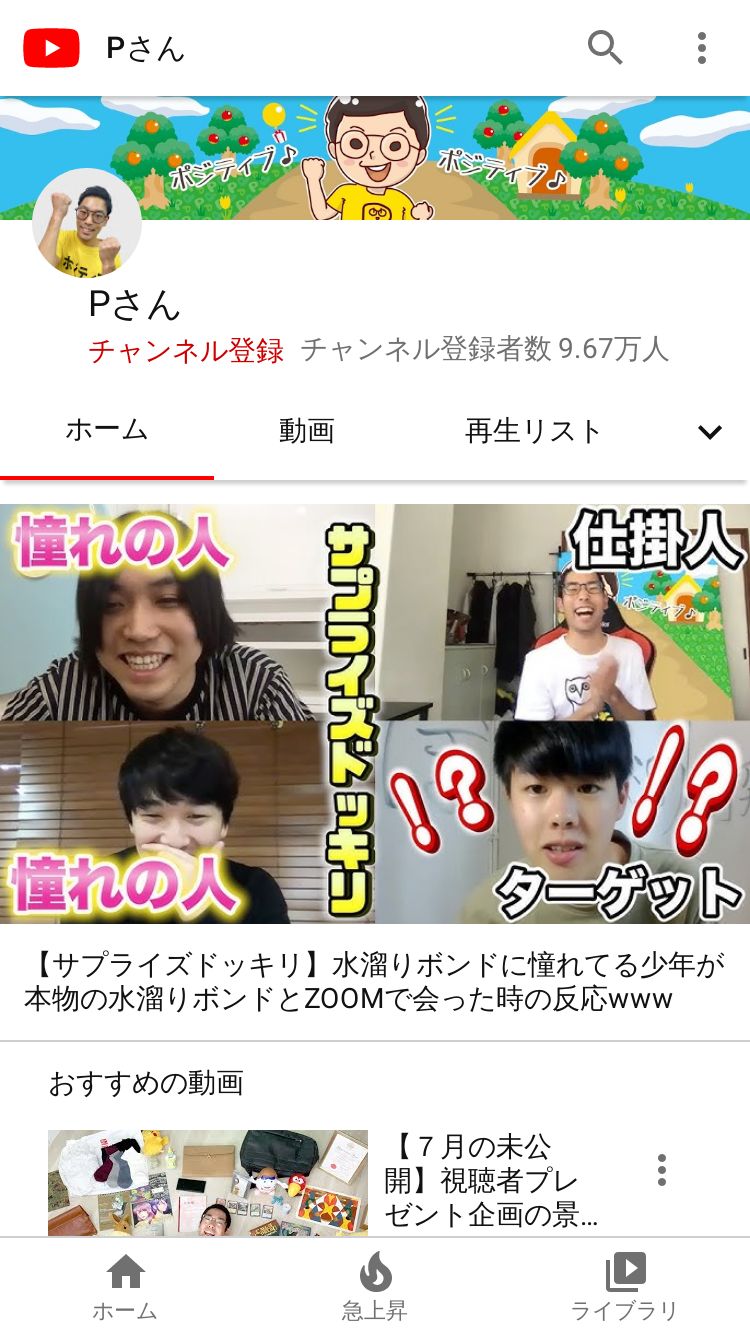The image size is (750, 1334).
Task: Open the YouTube search icon
Action: [x=605, y=47]
